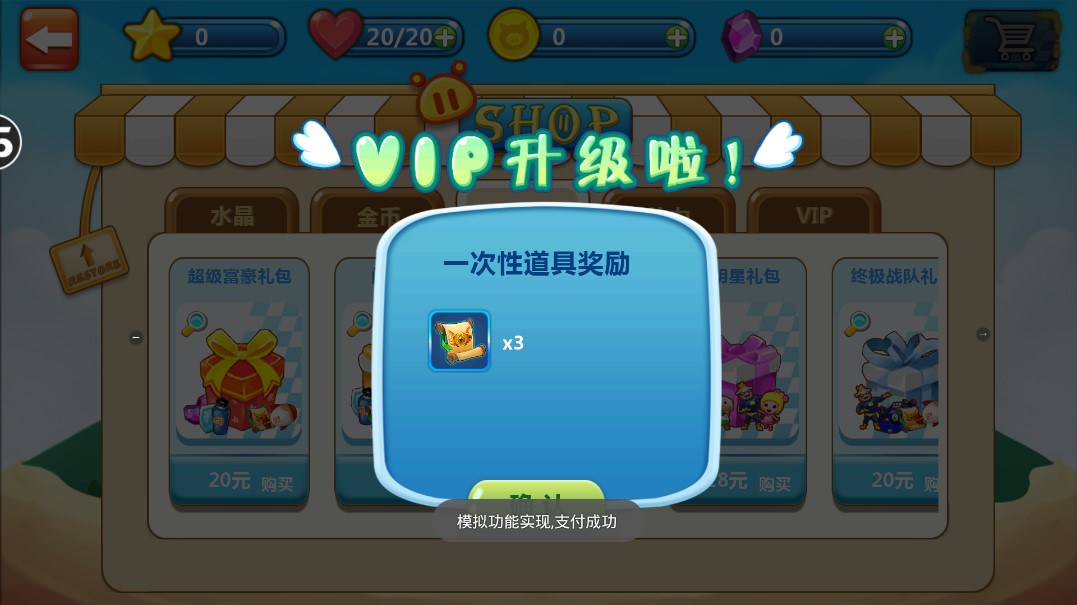The width and height of the screenshot is (1077, 605).
Task: Switch to the 水晶 tab
Action: (232, 215)
